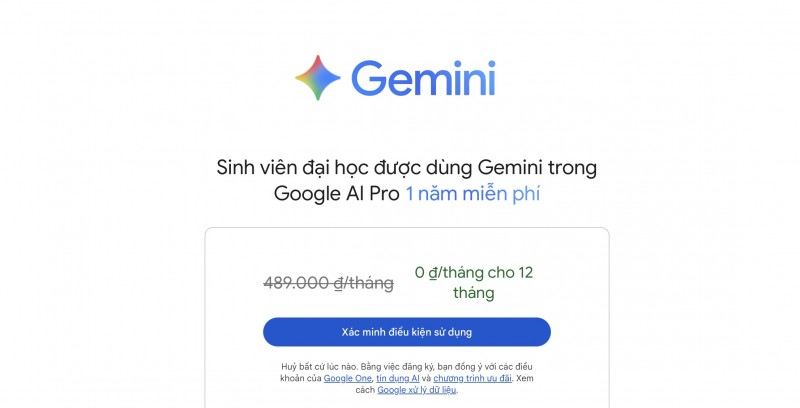Tap the Xác minh điều kiện sử dụng button
The height and width of the screenshot is (408, 800).
coord(406,331)
